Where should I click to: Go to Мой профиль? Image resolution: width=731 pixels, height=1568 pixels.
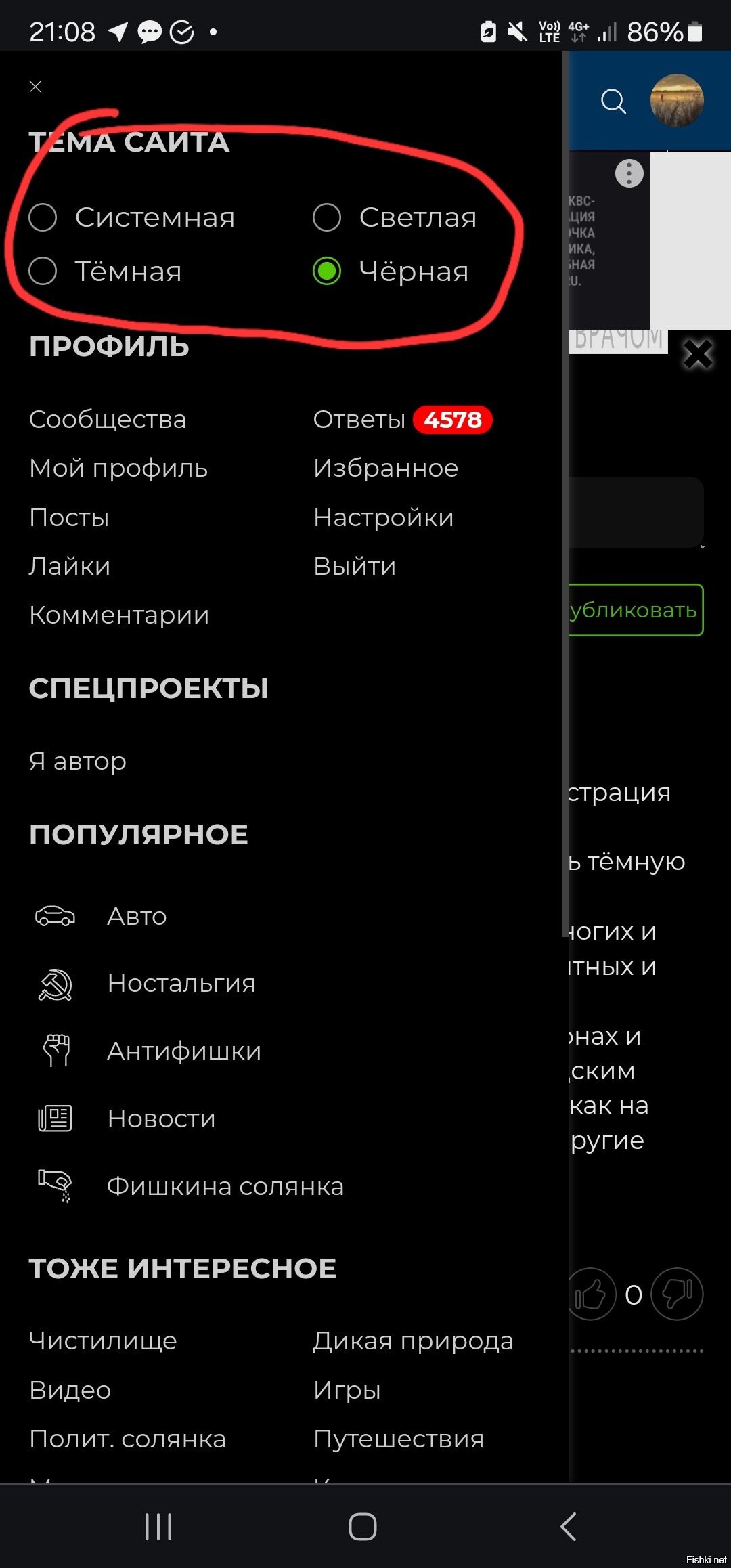tap(118, 469)
